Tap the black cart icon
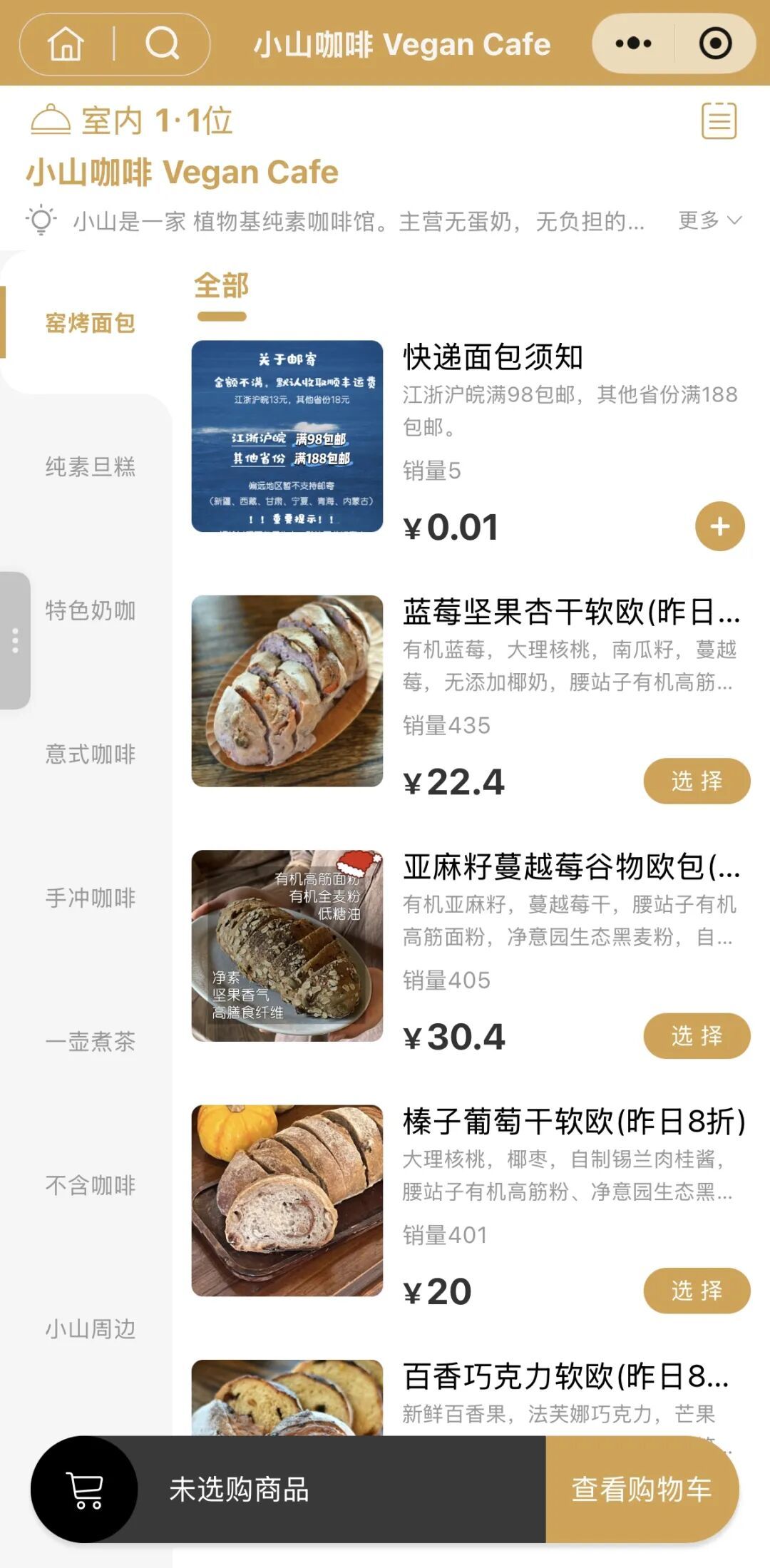Viewport: 770px width, 1568px height. 84,1490
